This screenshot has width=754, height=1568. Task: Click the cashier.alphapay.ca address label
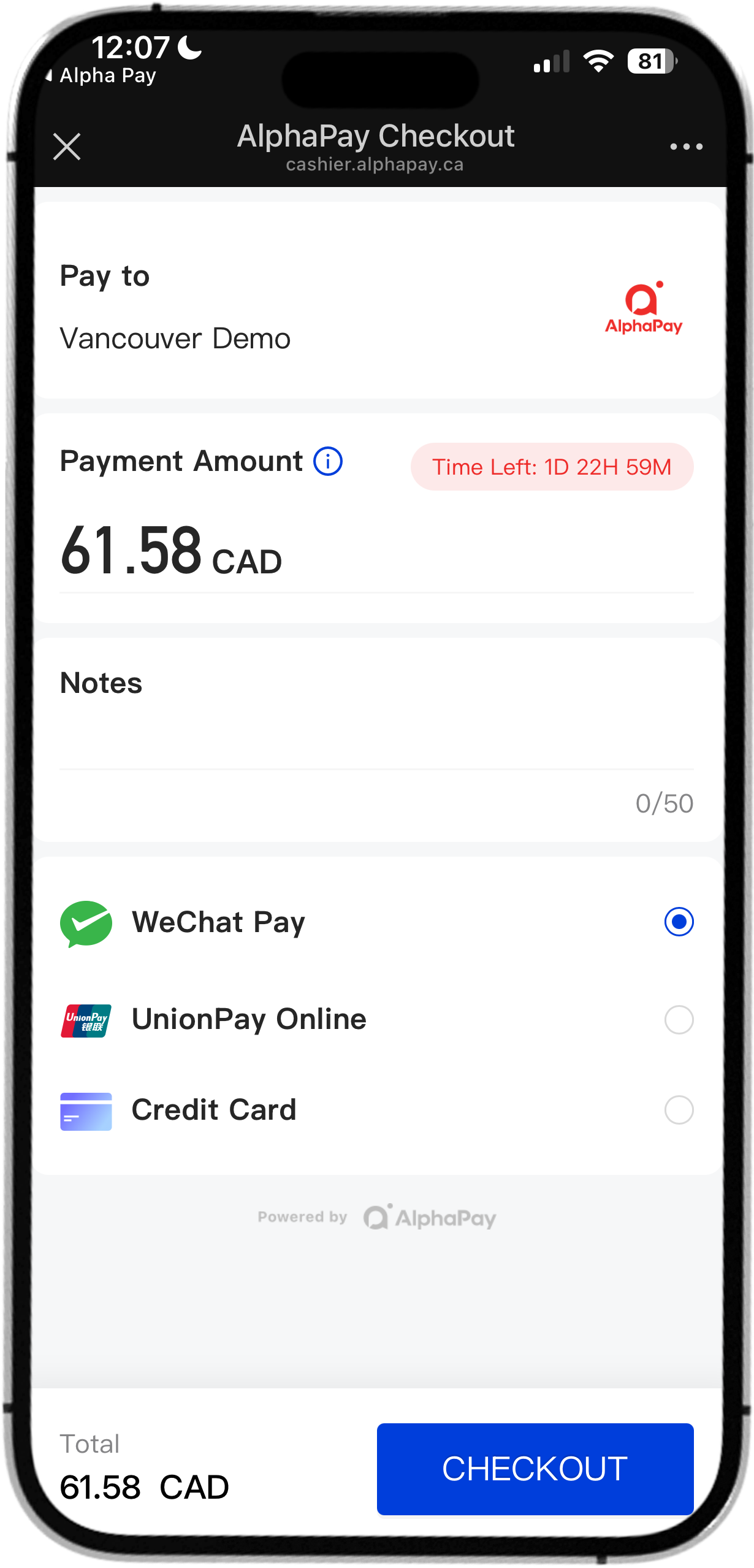pos(375,164)
